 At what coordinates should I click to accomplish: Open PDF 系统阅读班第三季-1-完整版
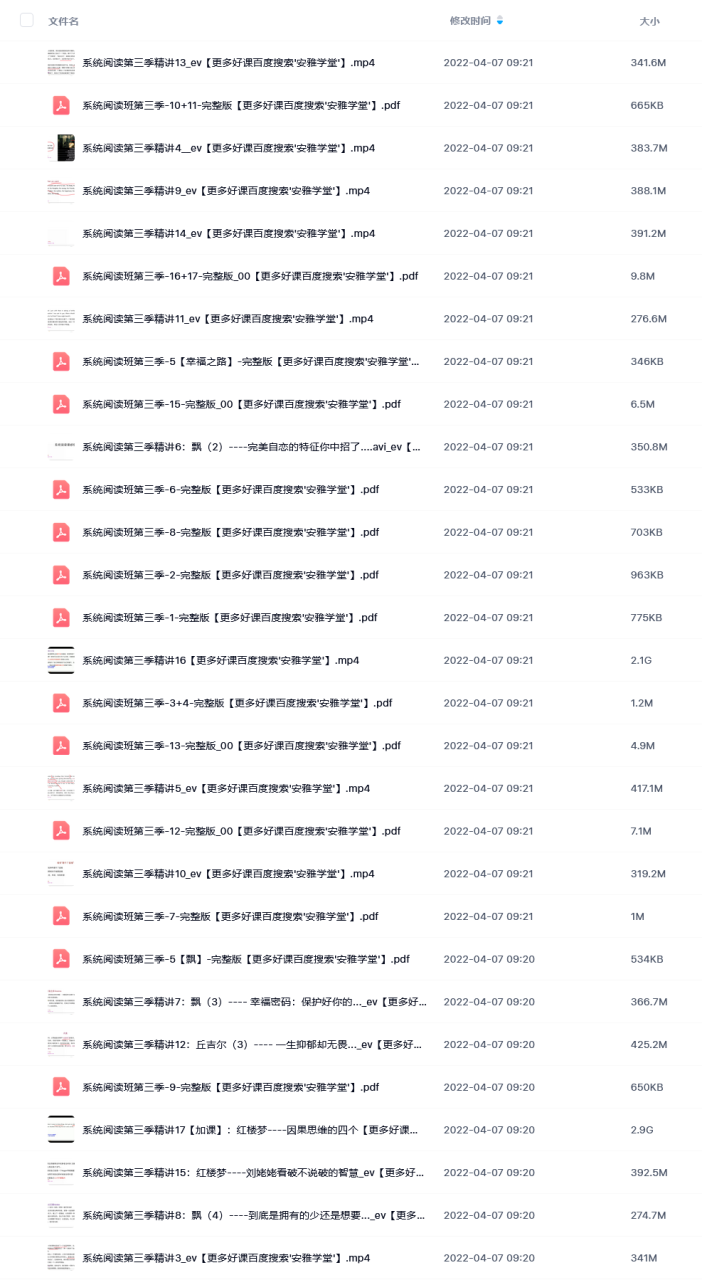tap(230, 617)
